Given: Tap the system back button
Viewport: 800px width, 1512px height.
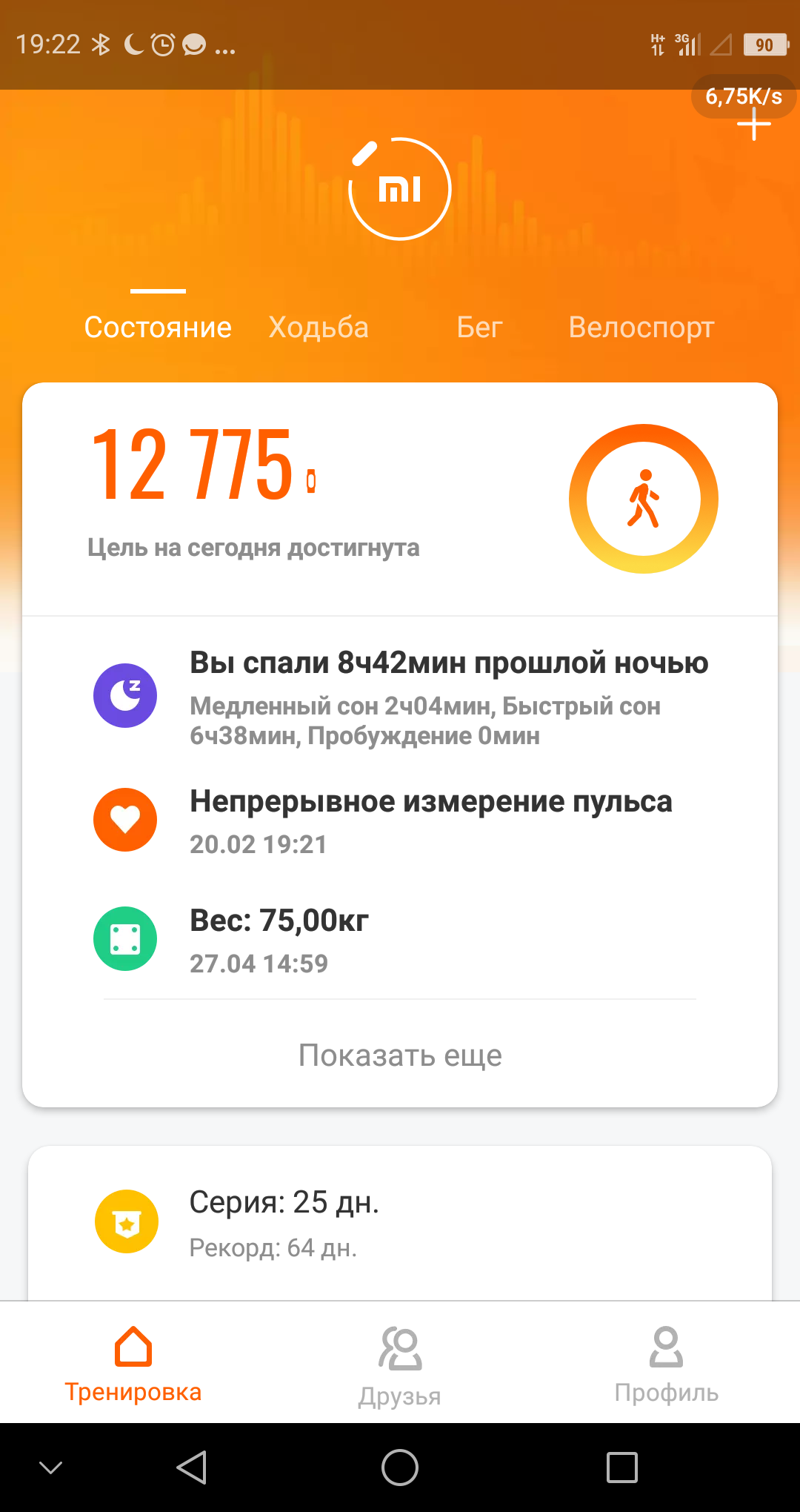Looking at the screenshot, I should tap(192, 1468).
